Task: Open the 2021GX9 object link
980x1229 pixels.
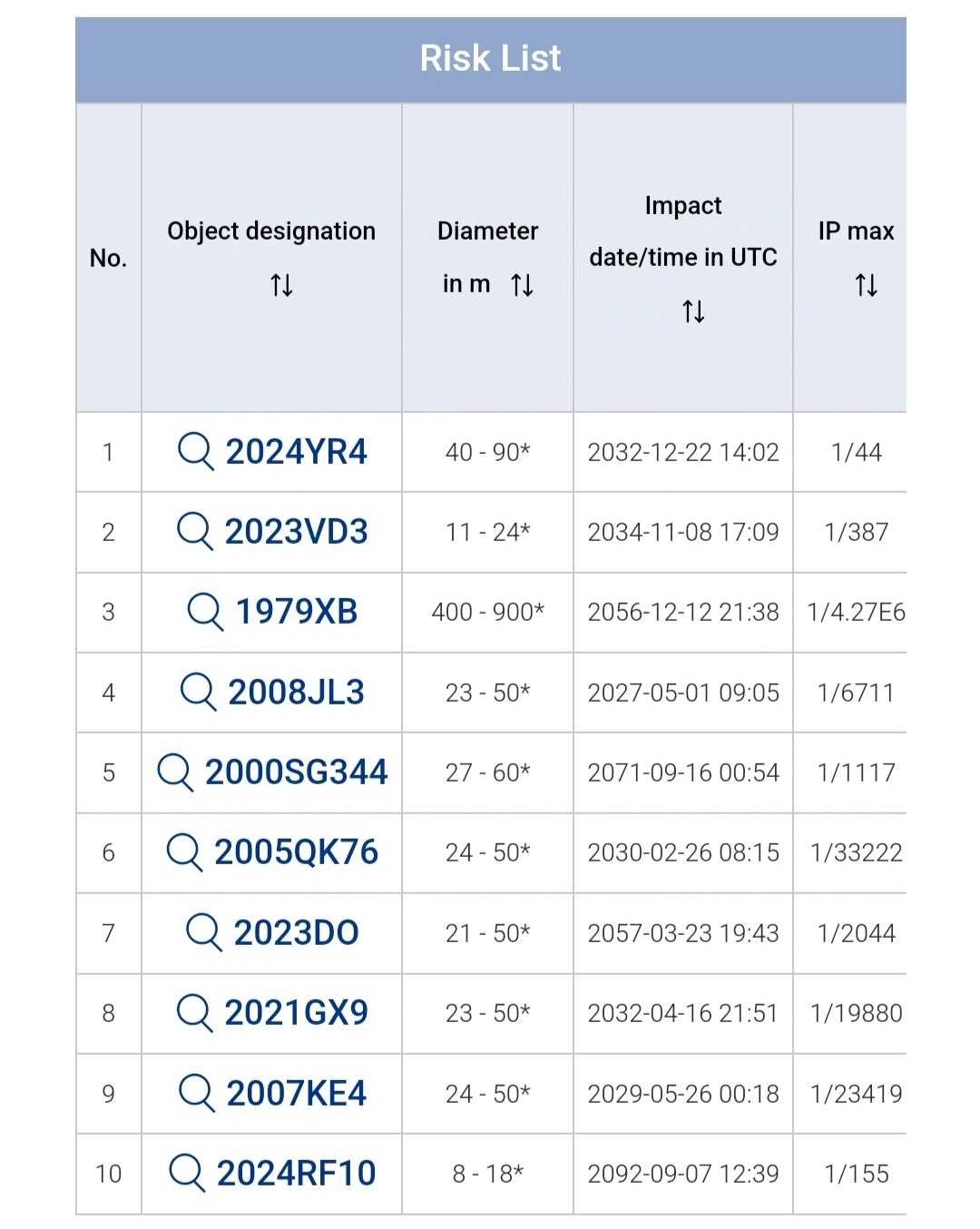Action: pos(295,1013)
